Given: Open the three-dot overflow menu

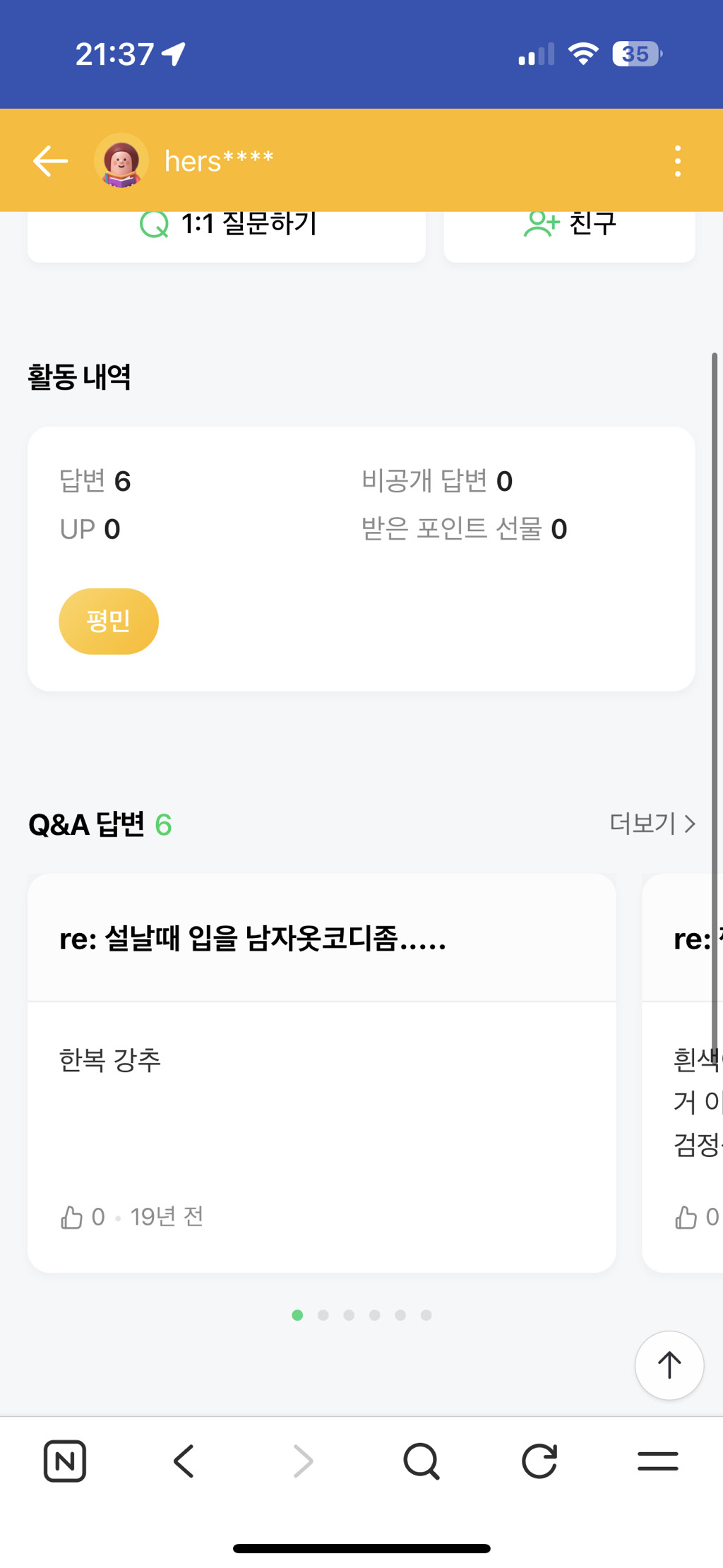Looking at the screenshot, I should coord(677,161).
